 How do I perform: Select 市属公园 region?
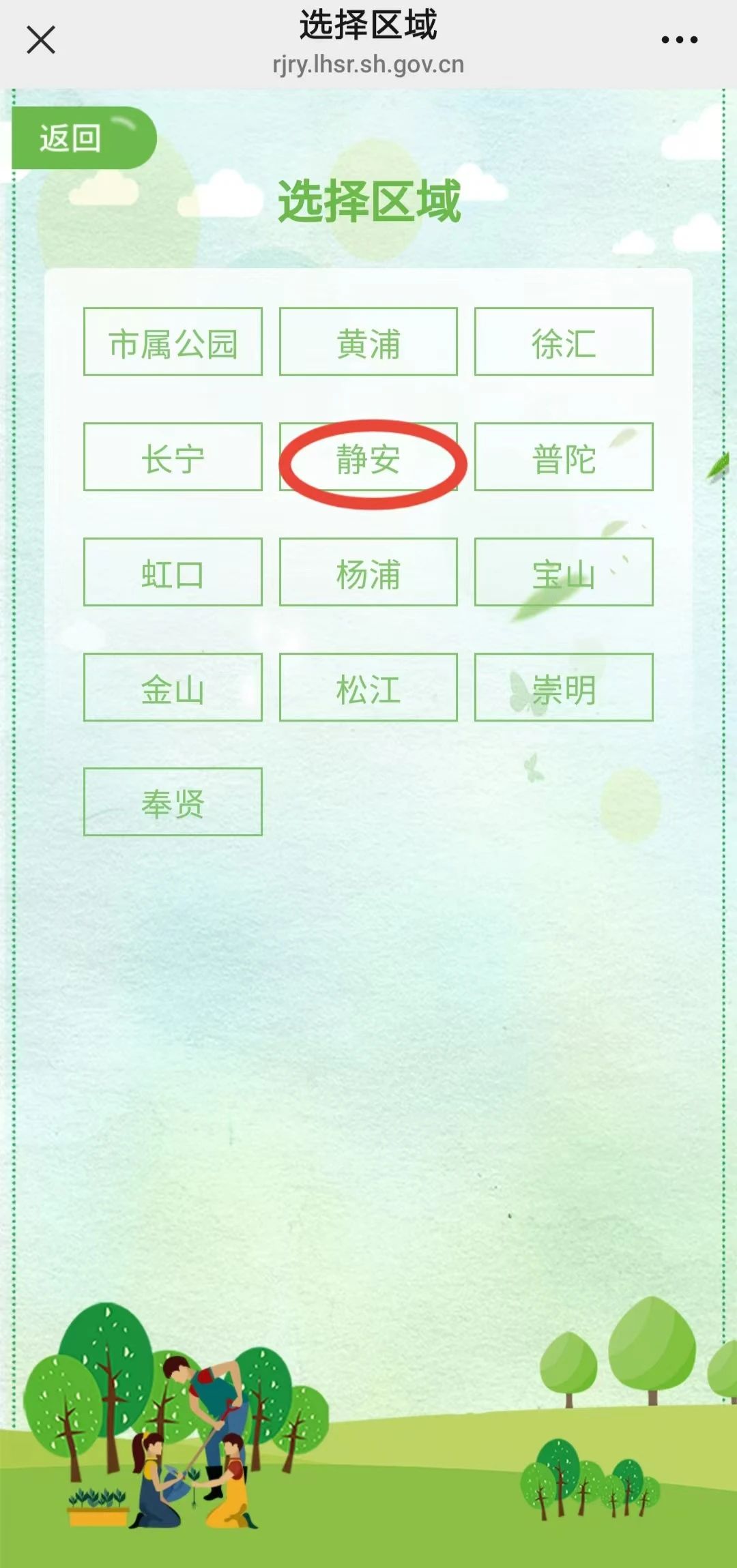(173, 342)
